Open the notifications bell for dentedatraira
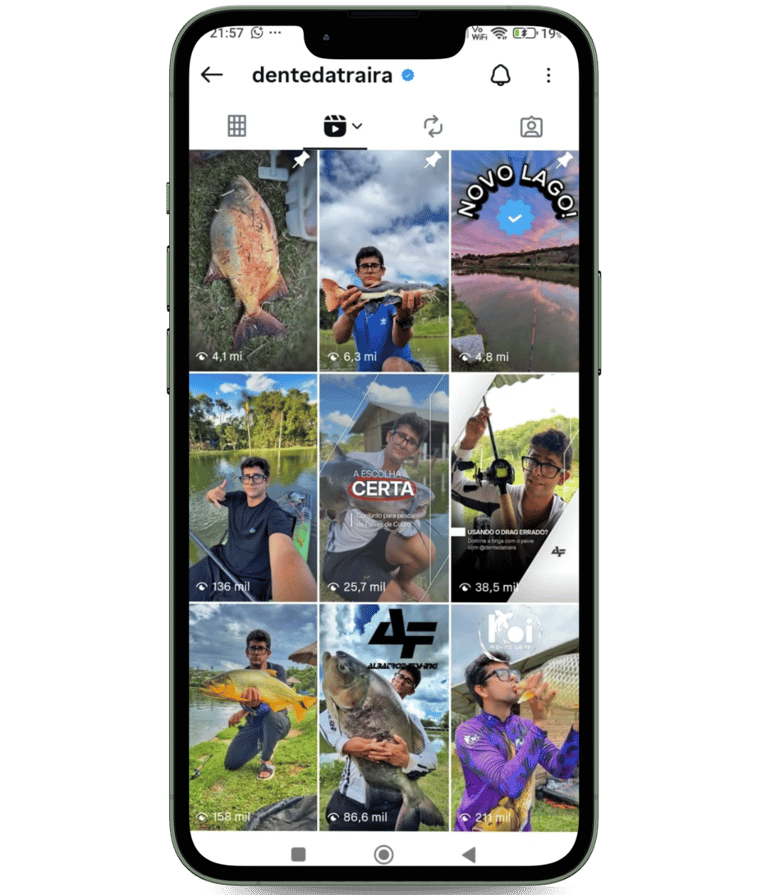 click(x=500, y=76)
